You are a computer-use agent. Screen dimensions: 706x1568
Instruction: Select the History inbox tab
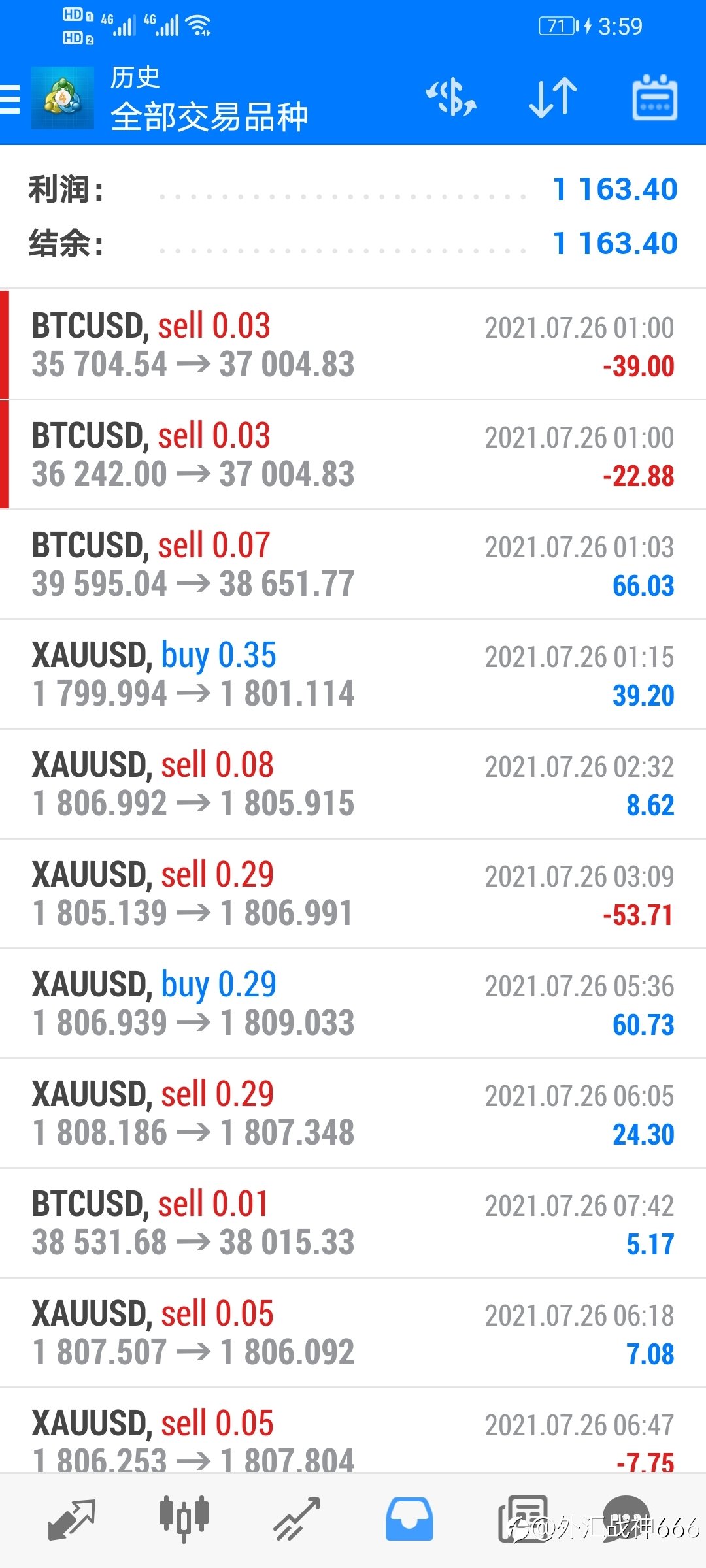tap(409, 1519)
